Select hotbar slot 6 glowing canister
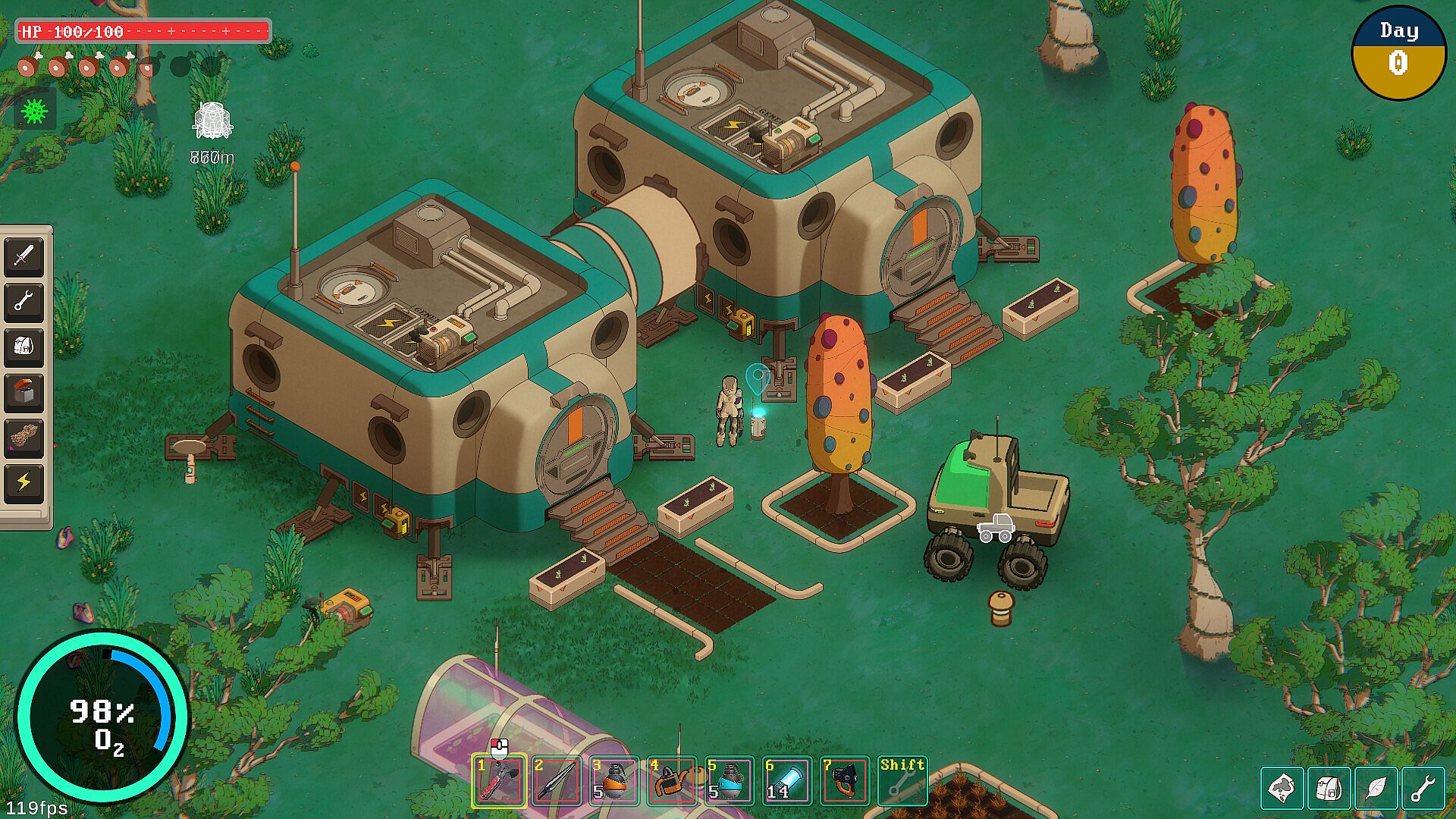1456x819 pixels. (787, 781)
